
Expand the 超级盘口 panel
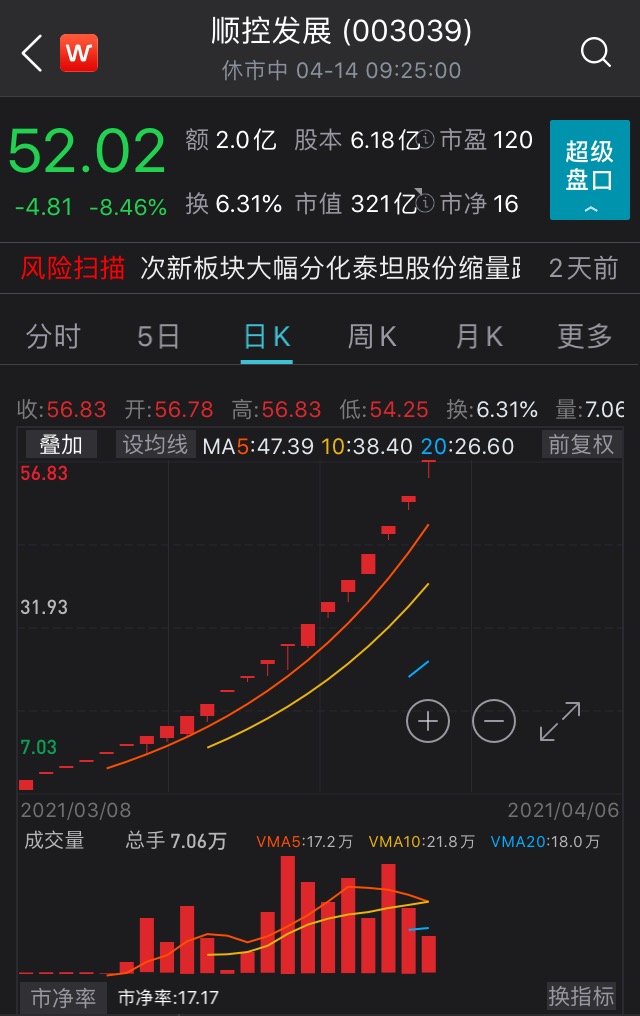pos(589,170)
